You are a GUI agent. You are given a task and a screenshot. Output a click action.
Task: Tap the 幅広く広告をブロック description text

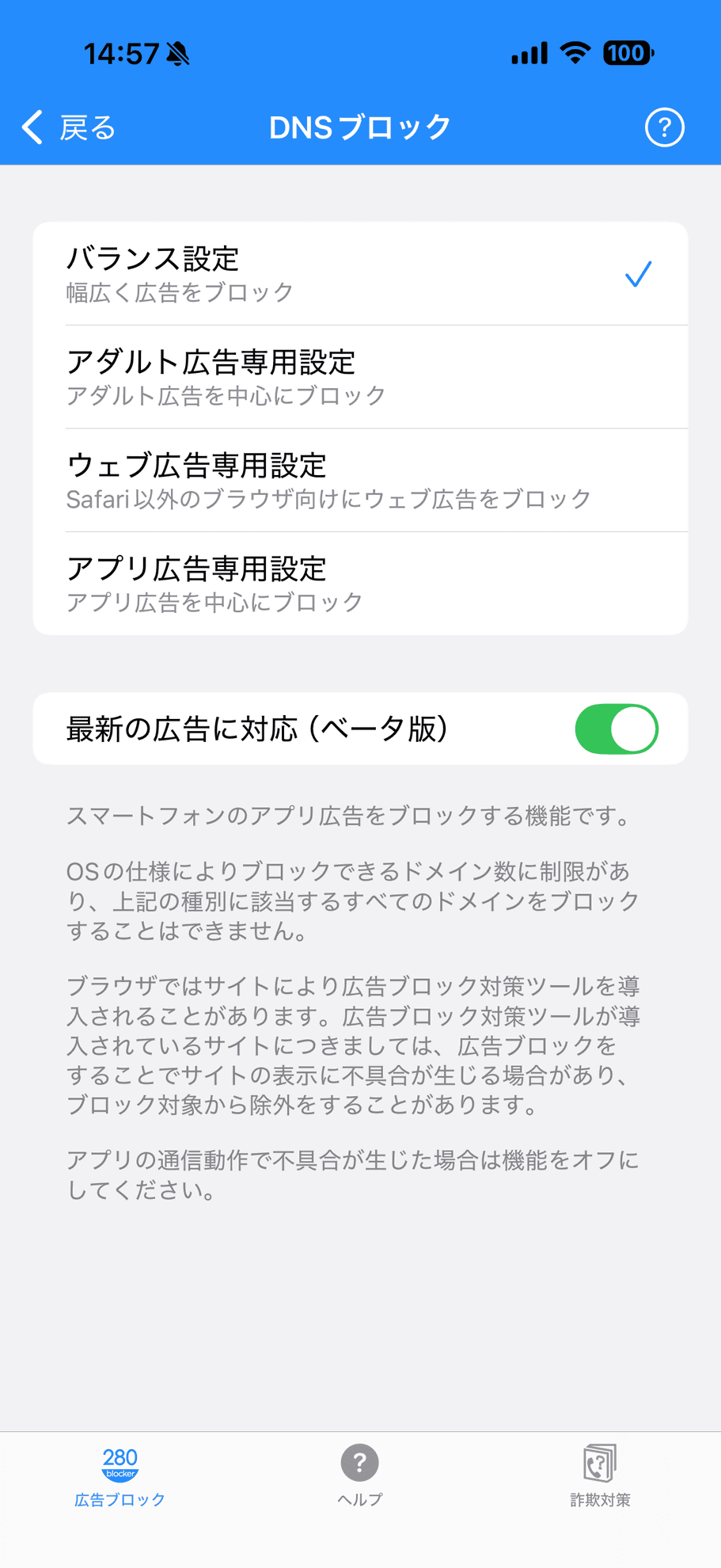[x=178, y=292]
